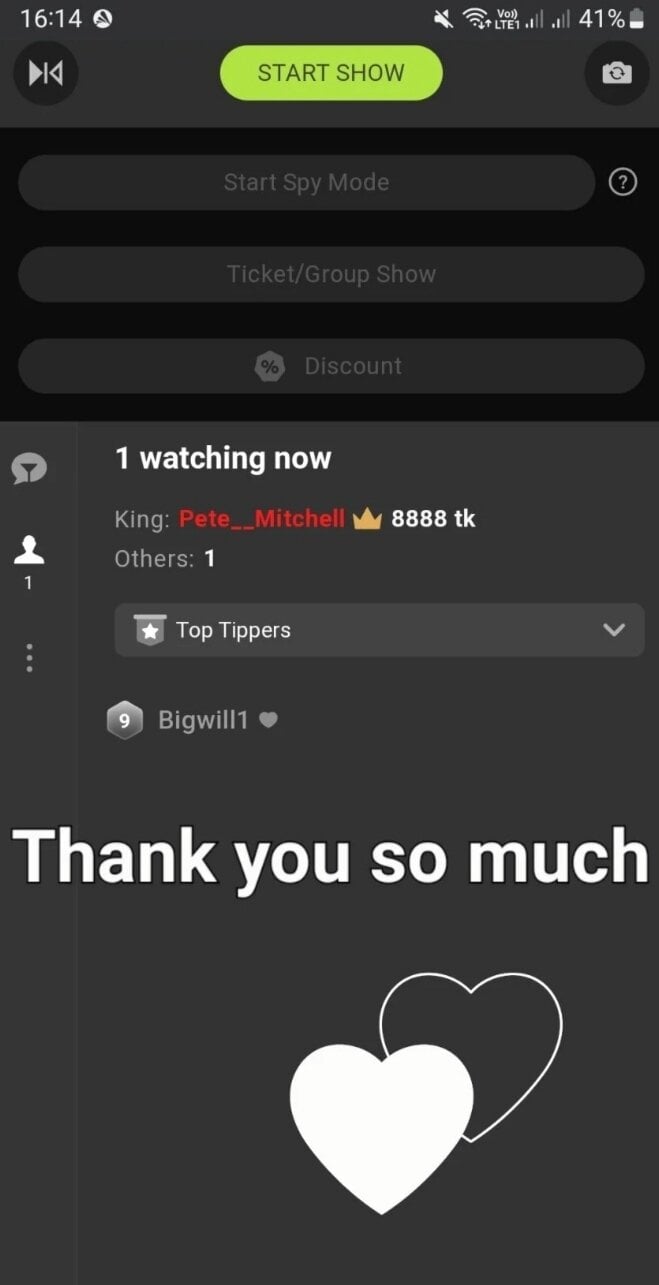Open the Discount option
This screenshot has height=1285, width=659.
click(331, 366)
